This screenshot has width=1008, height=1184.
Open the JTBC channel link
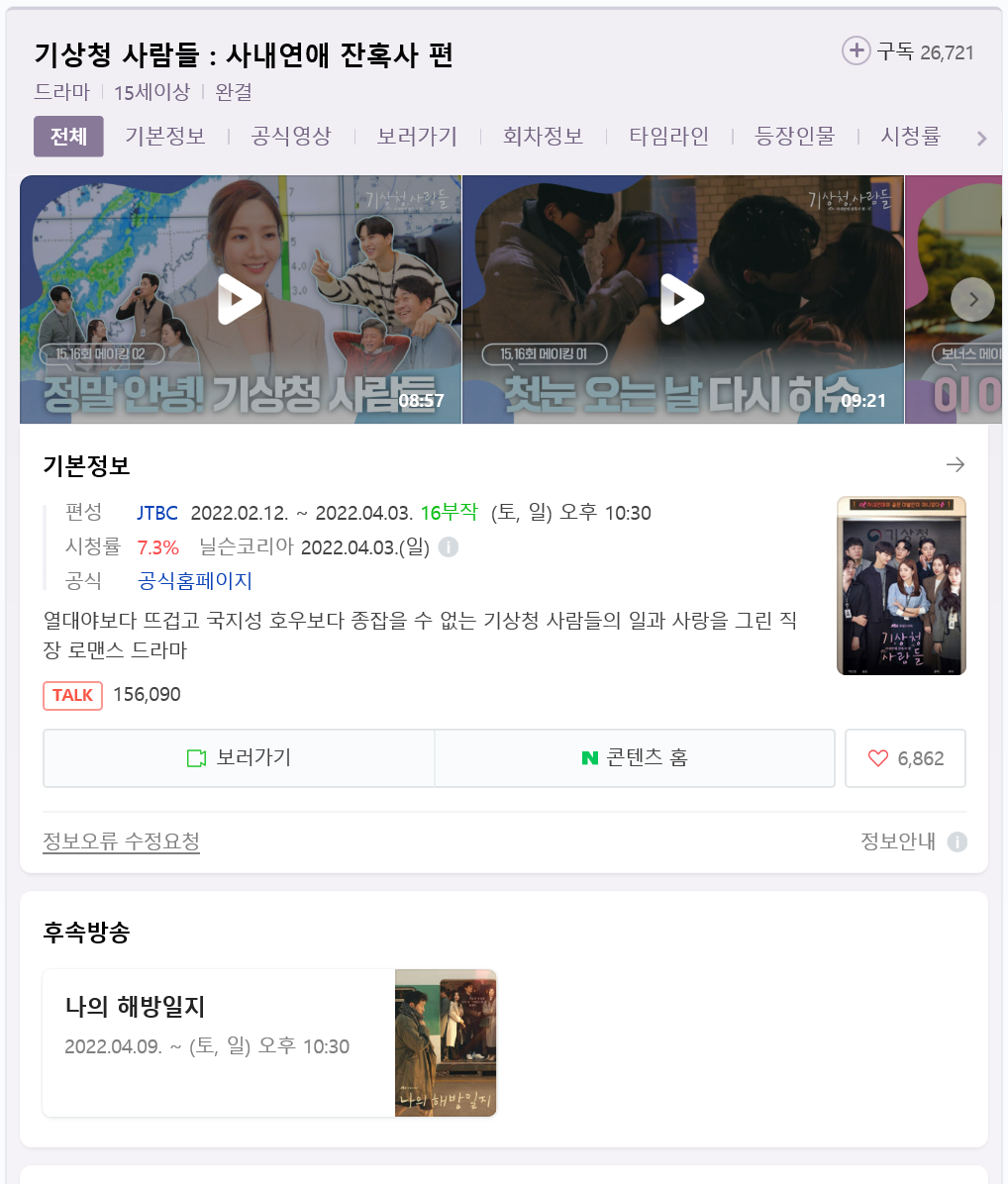157,513
